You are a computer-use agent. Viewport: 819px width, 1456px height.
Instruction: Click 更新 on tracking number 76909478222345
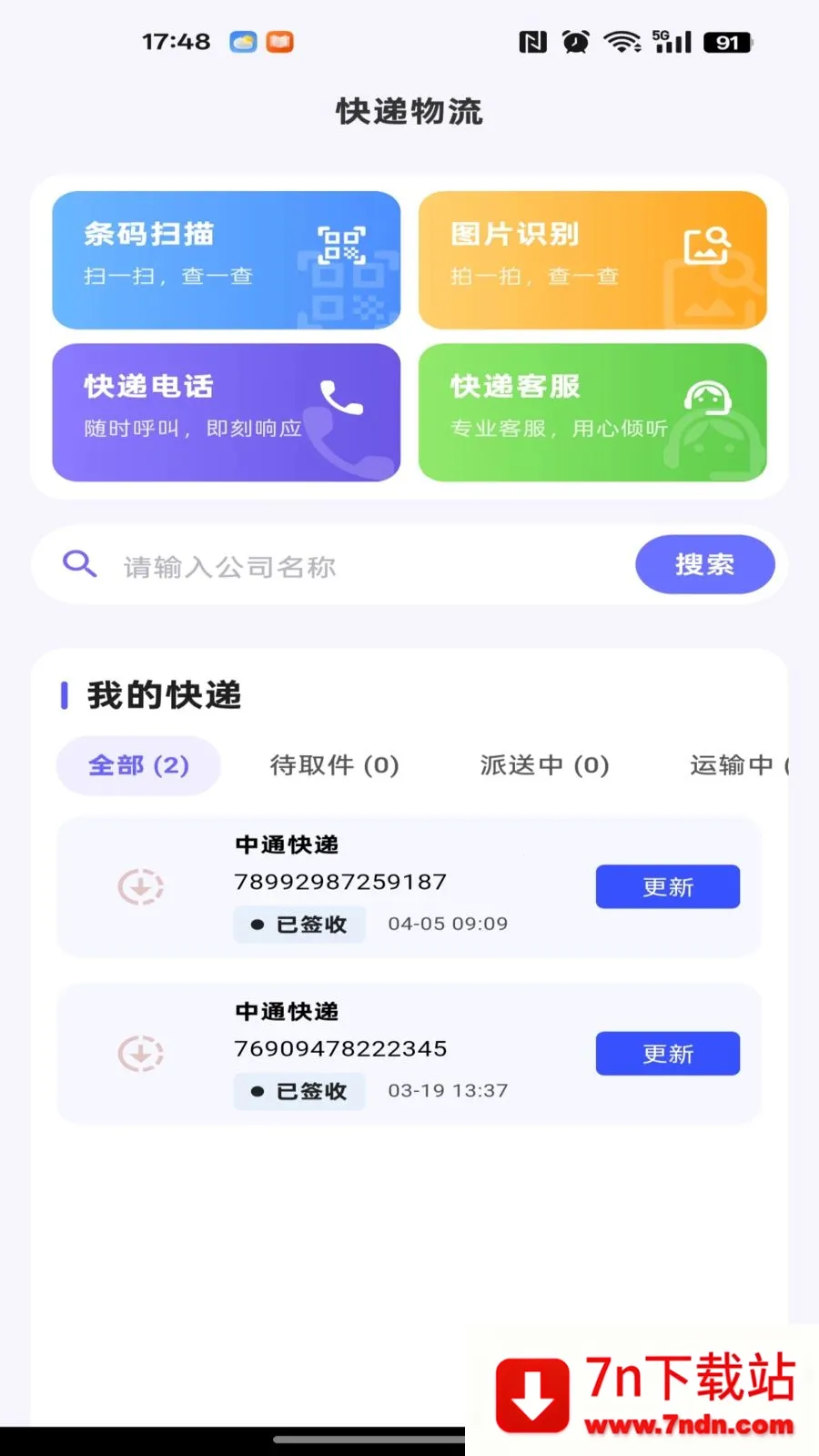[x=667, y=1053]
